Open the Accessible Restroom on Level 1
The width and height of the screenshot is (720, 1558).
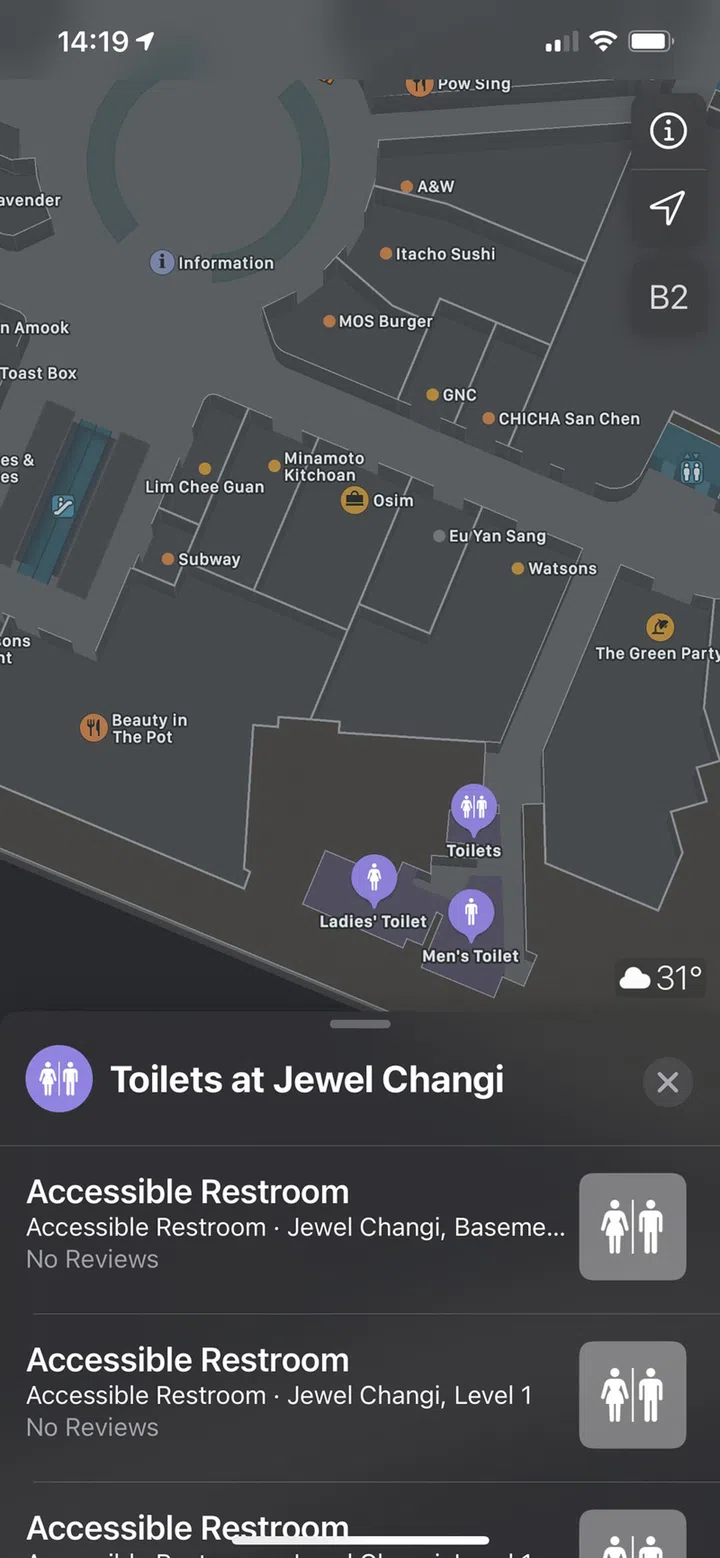coord(295,1393)
